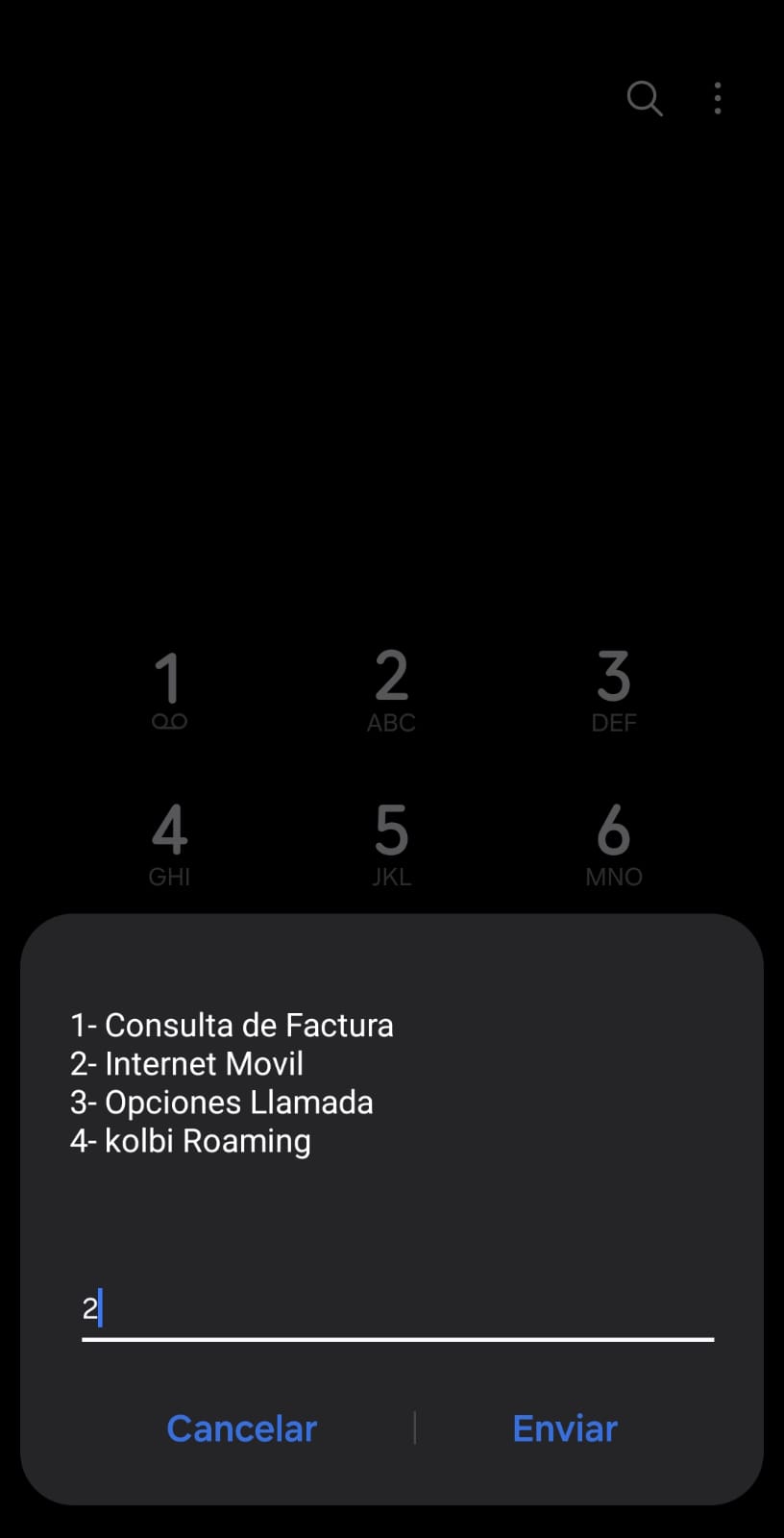This screenshot has width=784, height=1538.
Task: Tap Enviar to send the USSD reply
Action: pos(565,1428)
